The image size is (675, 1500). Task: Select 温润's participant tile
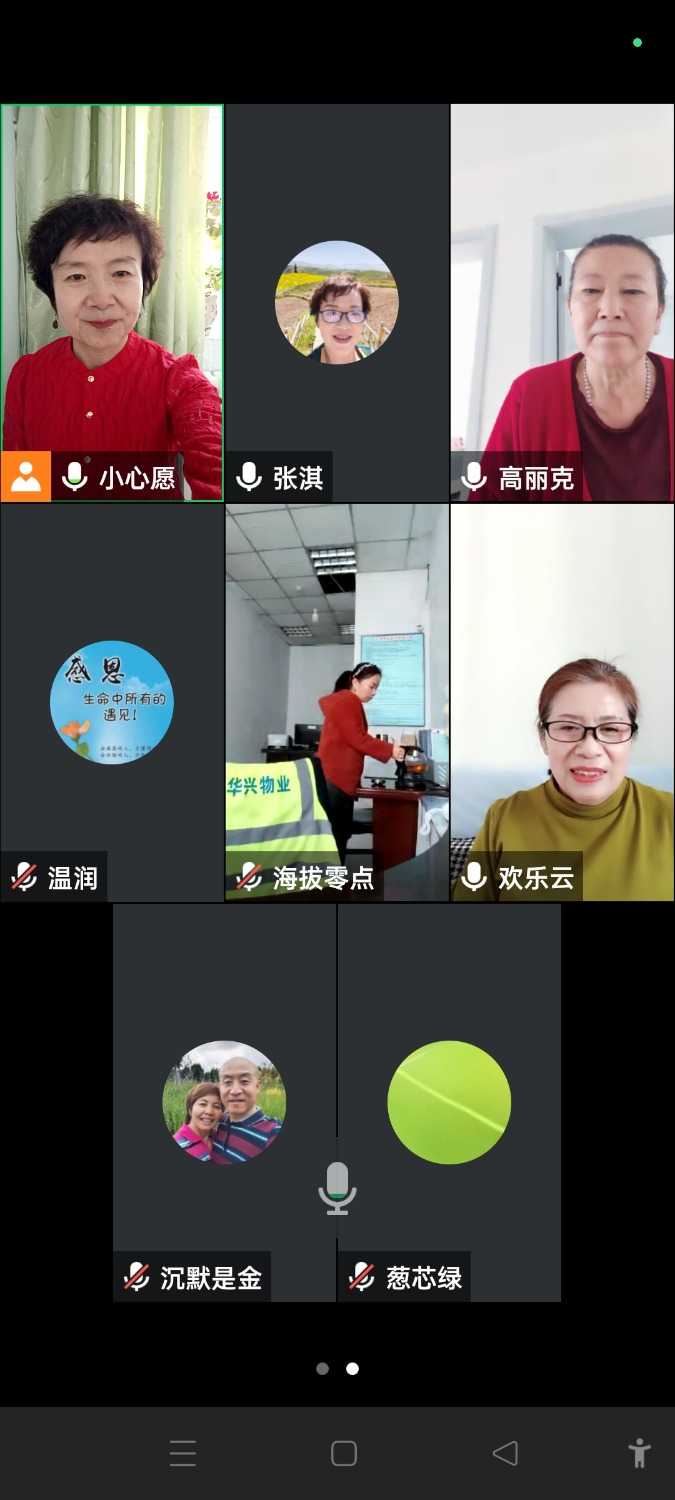click(112, 702)
